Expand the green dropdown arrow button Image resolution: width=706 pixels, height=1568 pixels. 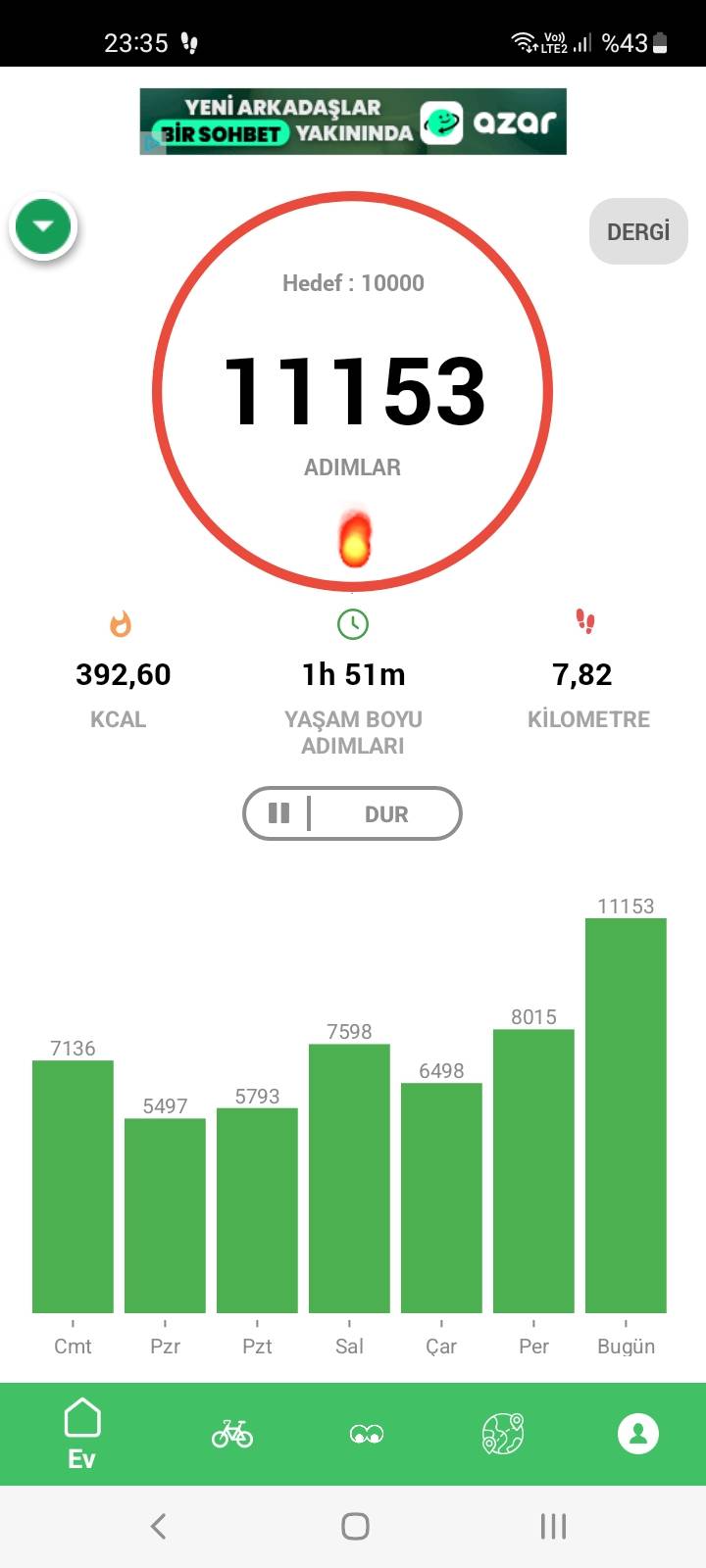pyautogui.click(x=43, y=226)
